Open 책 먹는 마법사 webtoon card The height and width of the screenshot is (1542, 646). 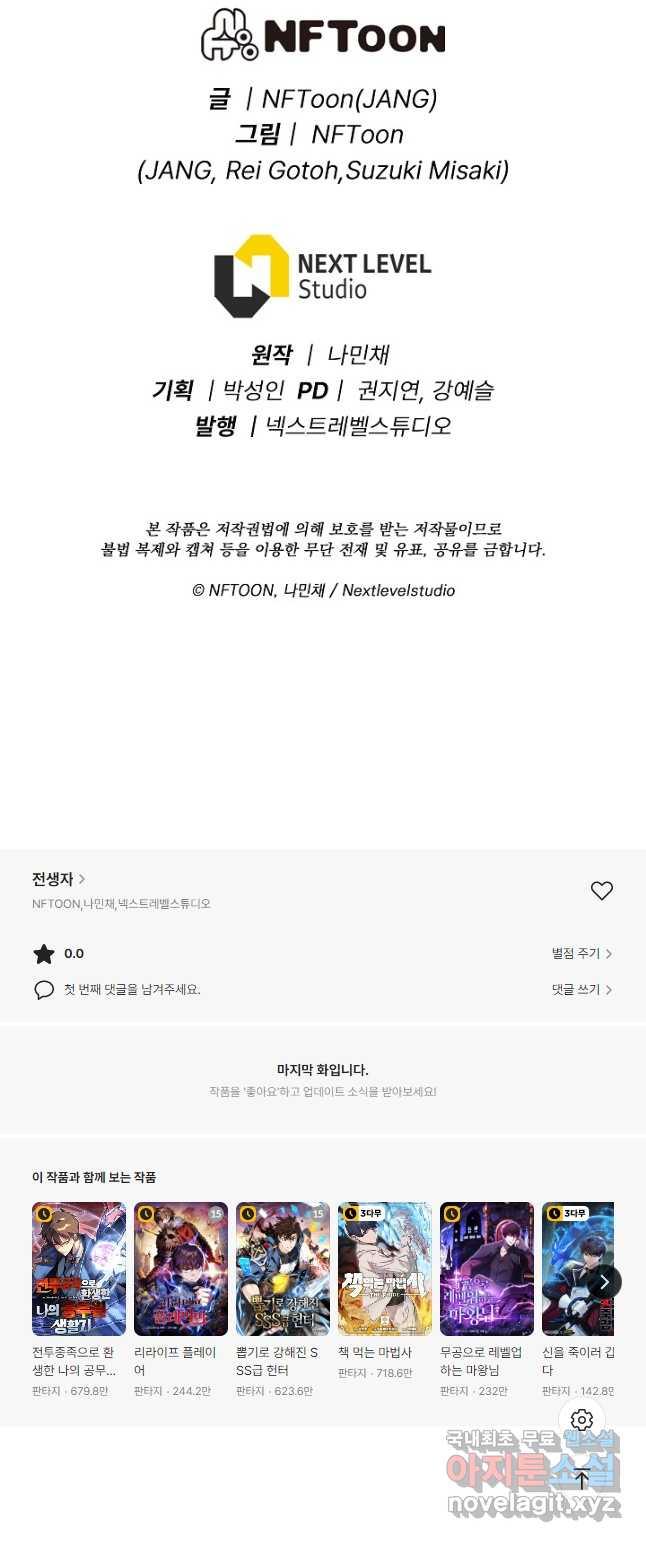pos(385,1269)
